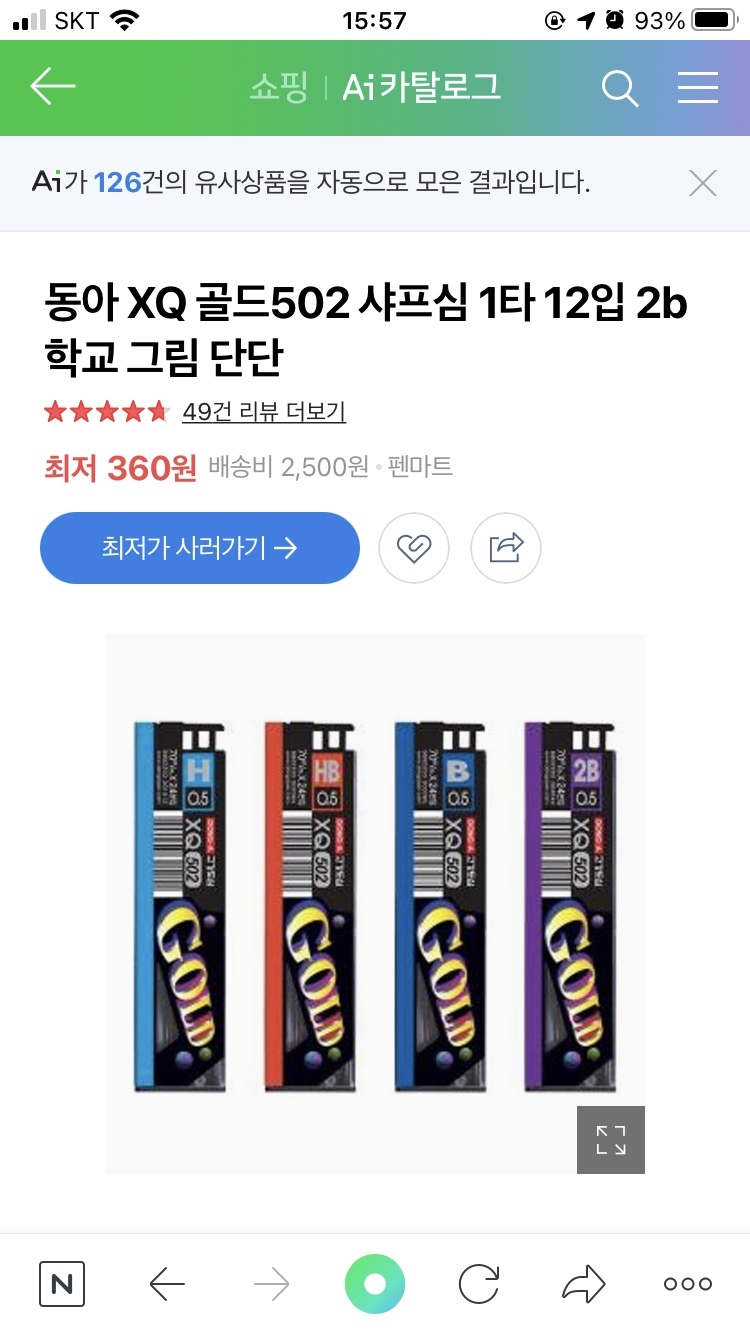Open the hamburger menu

pyautogui.click(x=698, y=88)
